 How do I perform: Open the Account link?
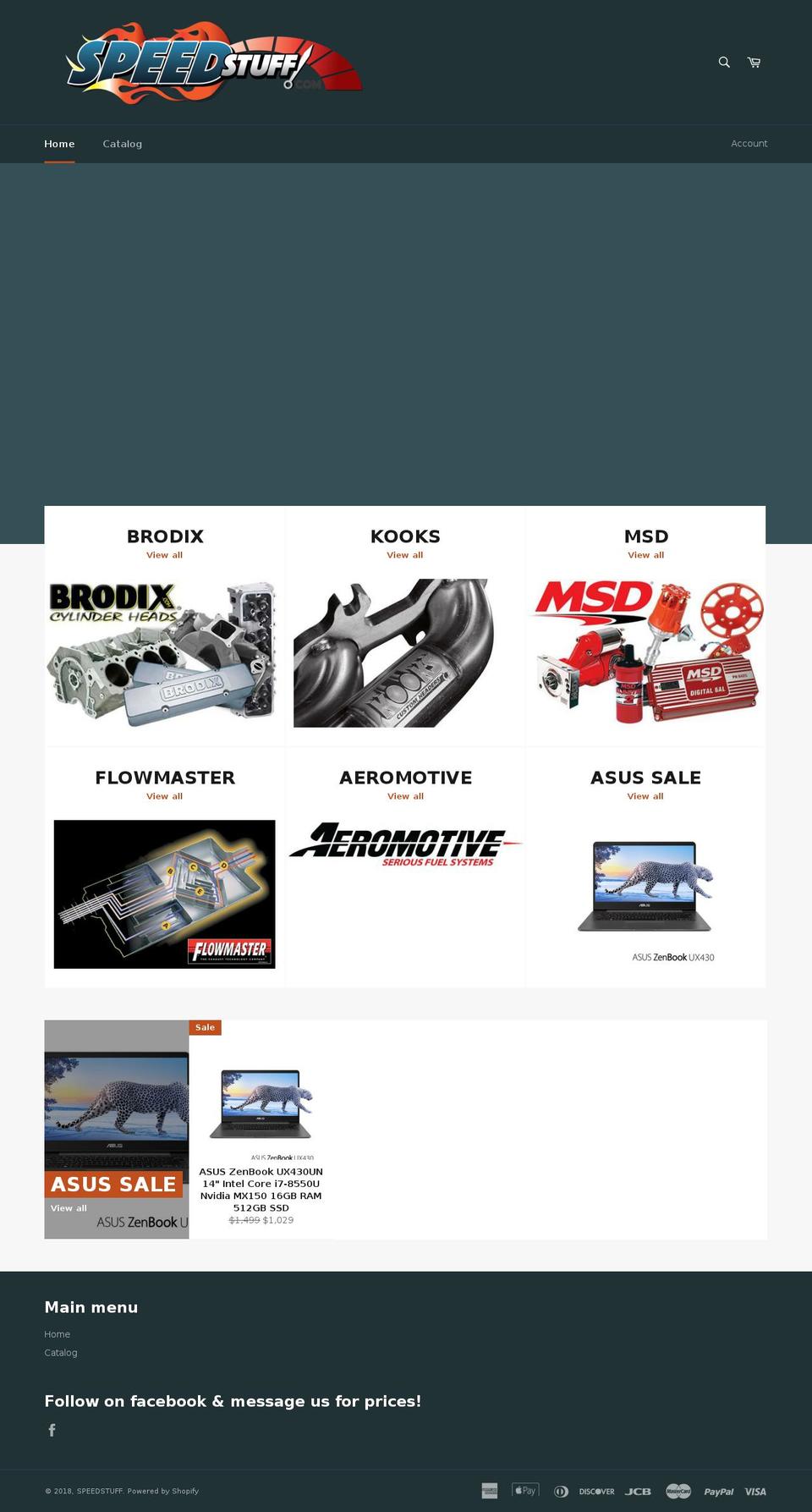[x=749, y=143]
